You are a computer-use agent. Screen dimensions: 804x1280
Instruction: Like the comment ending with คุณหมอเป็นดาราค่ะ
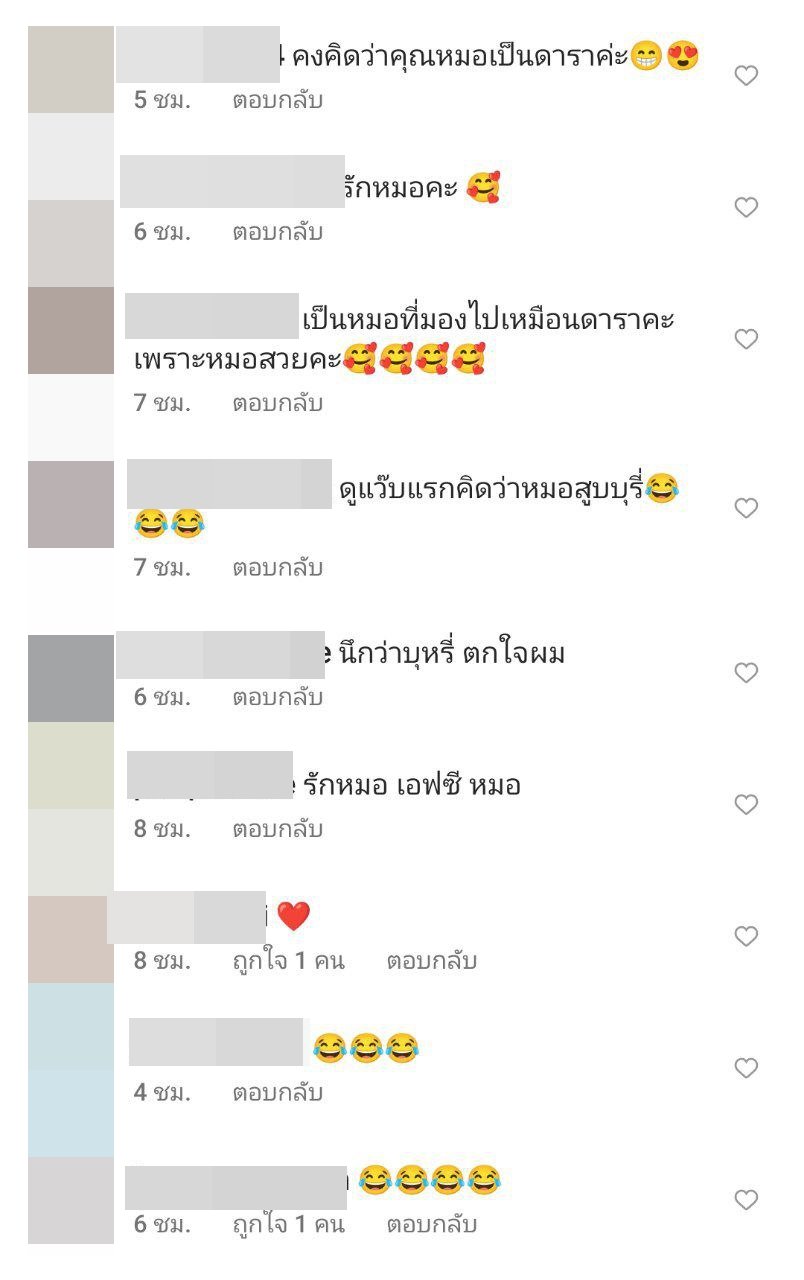(746, 76)
